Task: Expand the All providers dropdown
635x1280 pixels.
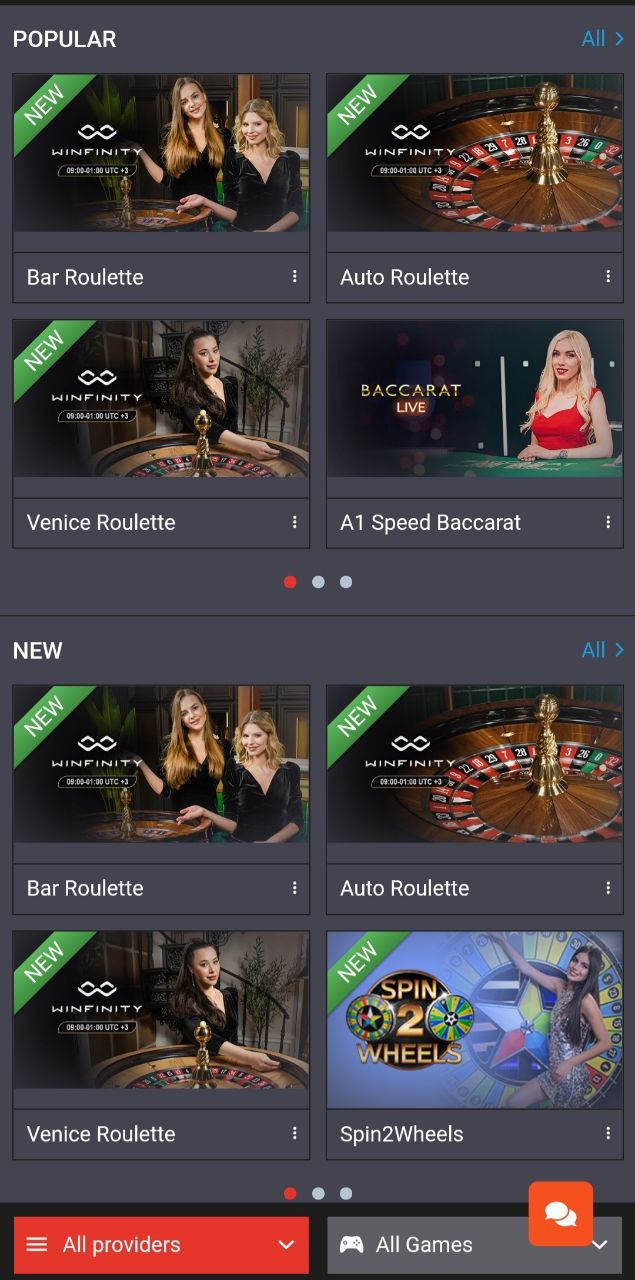Action: (161, 1245)
